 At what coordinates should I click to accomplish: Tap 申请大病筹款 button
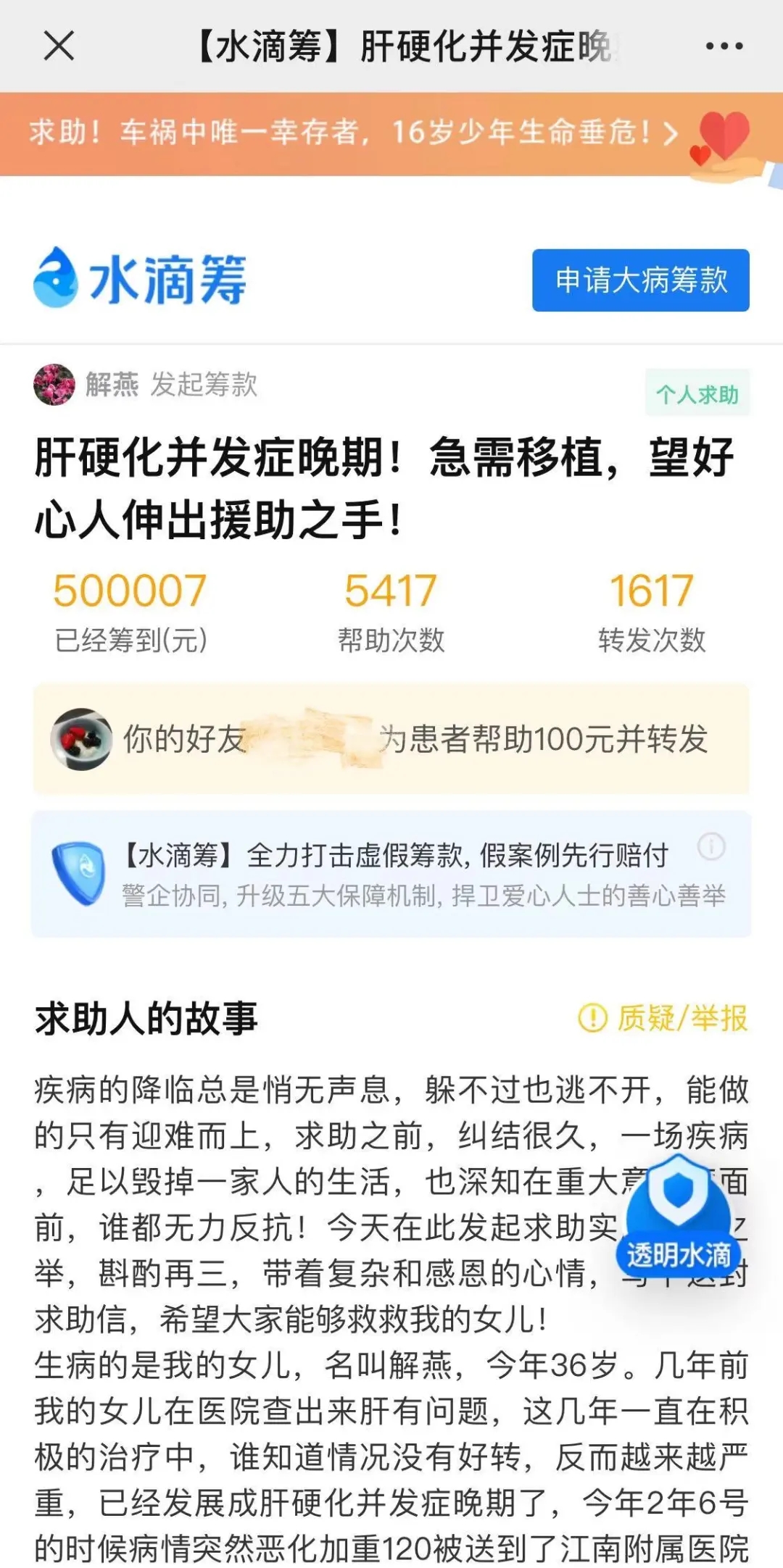coord(640,280)
